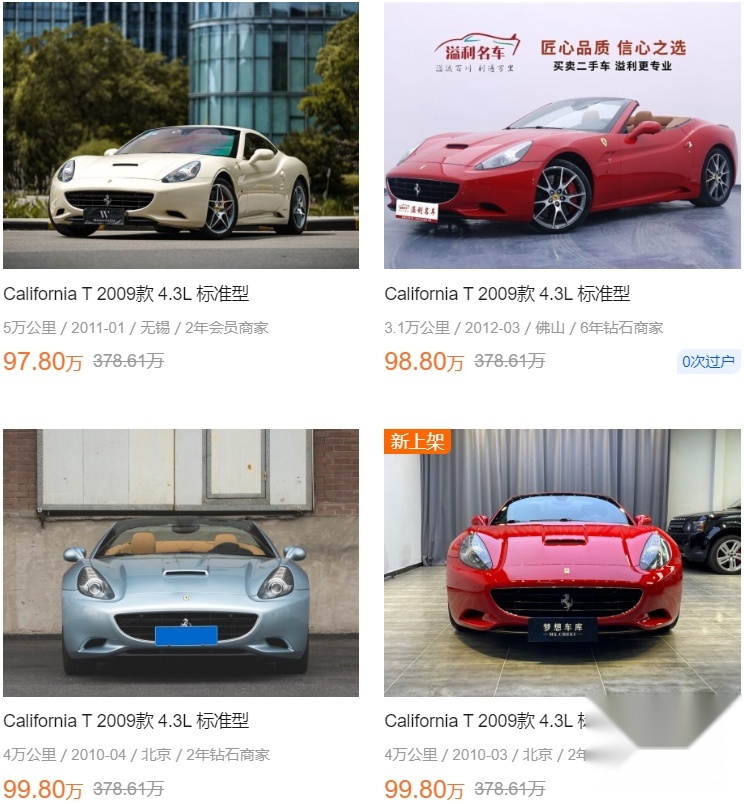Open the 97.80万 California T listing from 无锡

(180, 136)
